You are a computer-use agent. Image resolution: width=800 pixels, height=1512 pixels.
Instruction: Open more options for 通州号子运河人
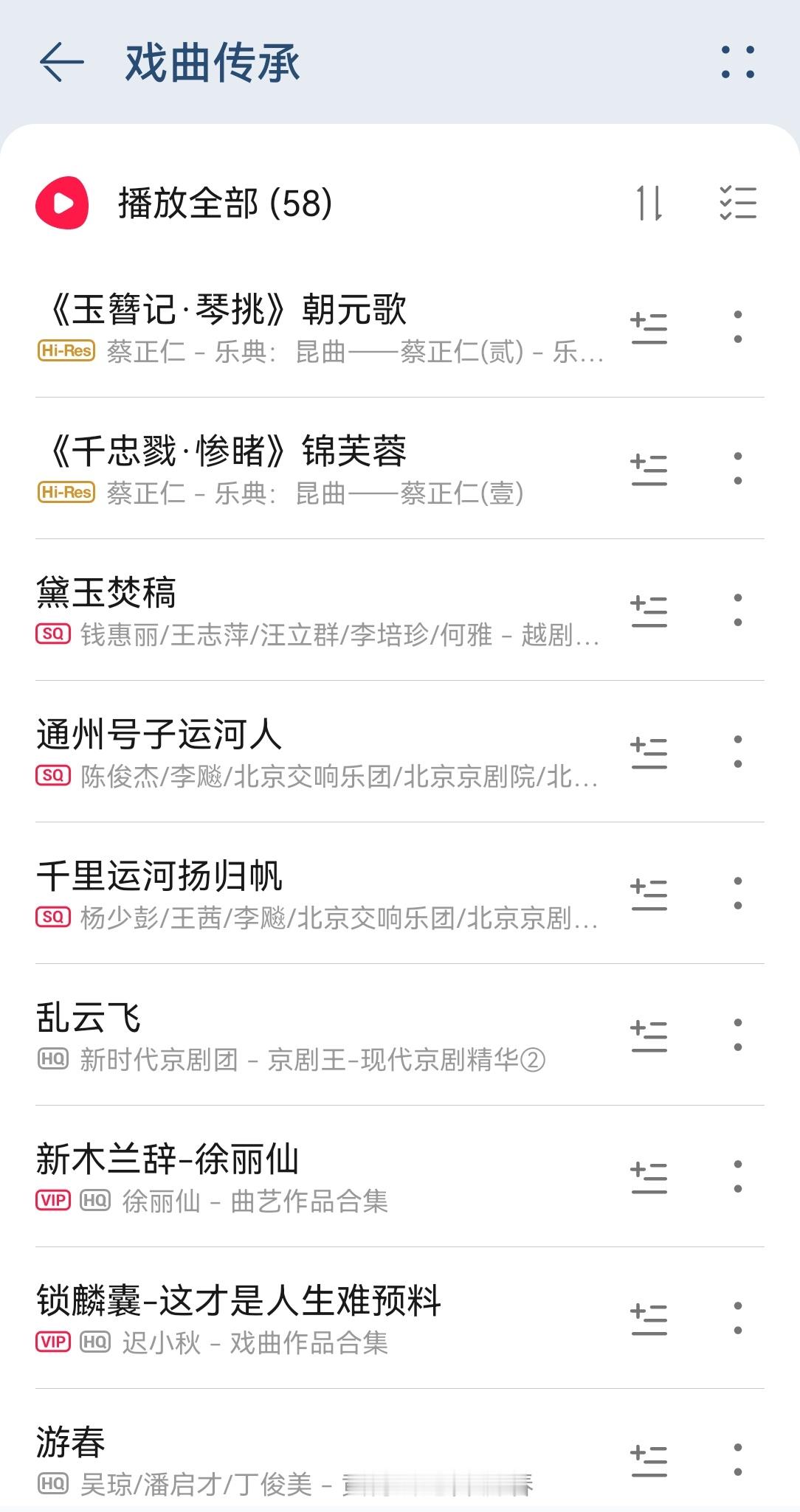coord(738,752)
